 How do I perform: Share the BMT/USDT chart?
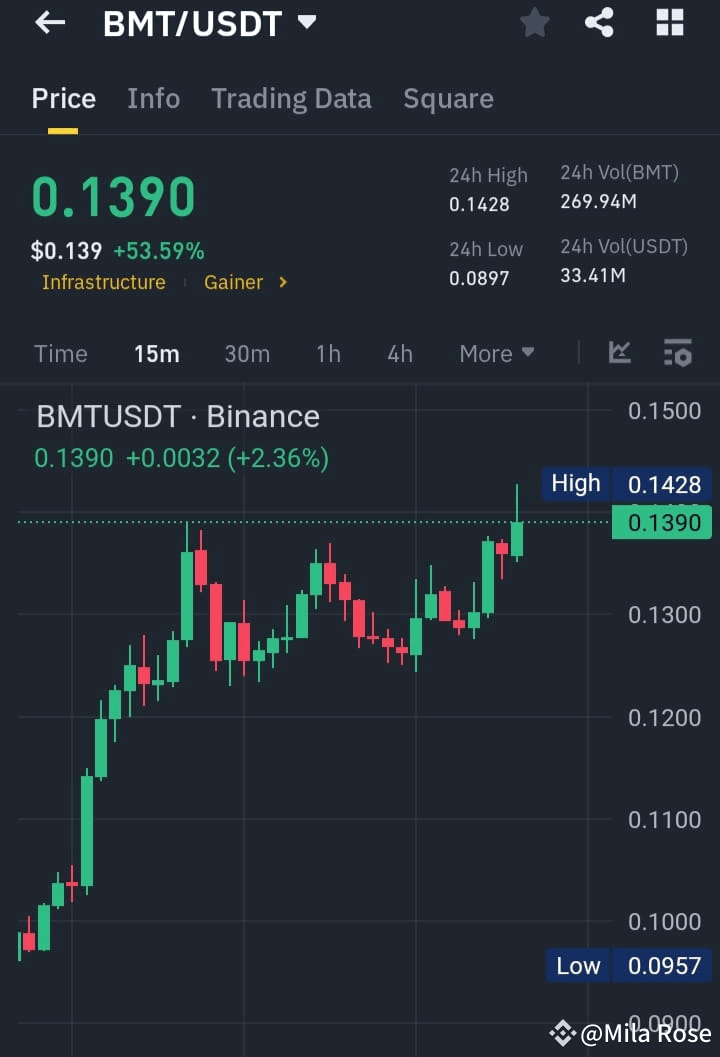click(599, 22)
